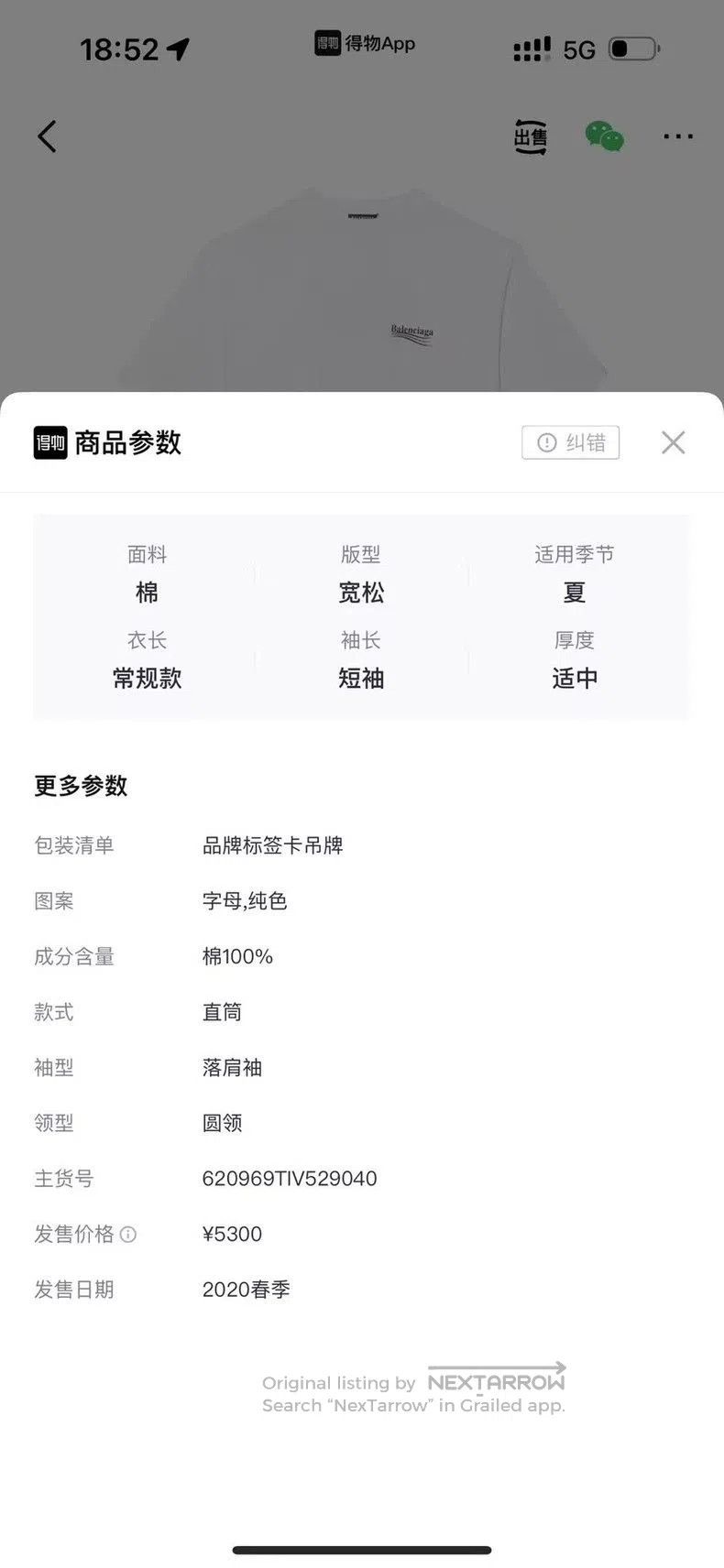Screen dimensions: 724x1568
Task: Close the 商品参数 panel
Action: (x=673, y=442)
